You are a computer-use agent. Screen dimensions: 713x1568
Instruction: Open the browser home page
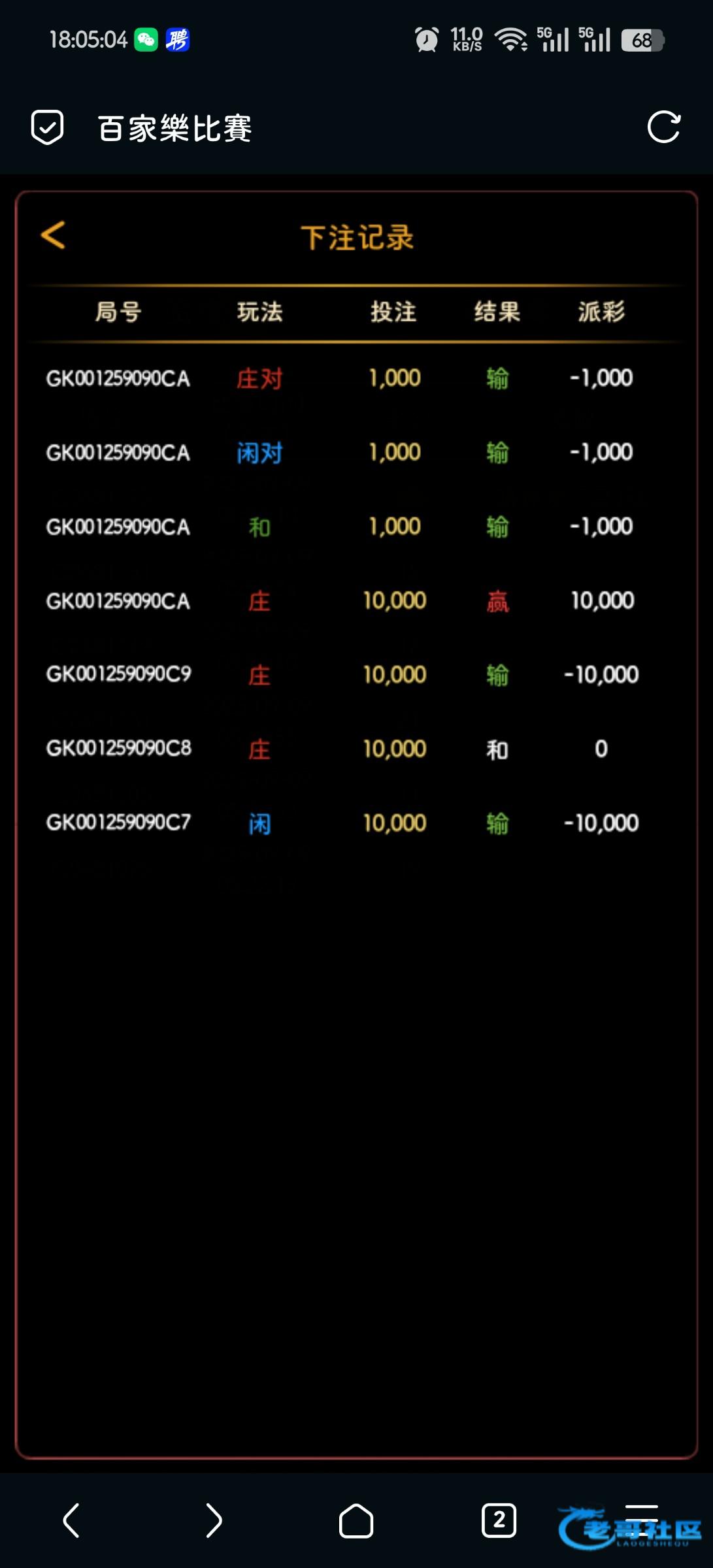(x=356, y=1520)
